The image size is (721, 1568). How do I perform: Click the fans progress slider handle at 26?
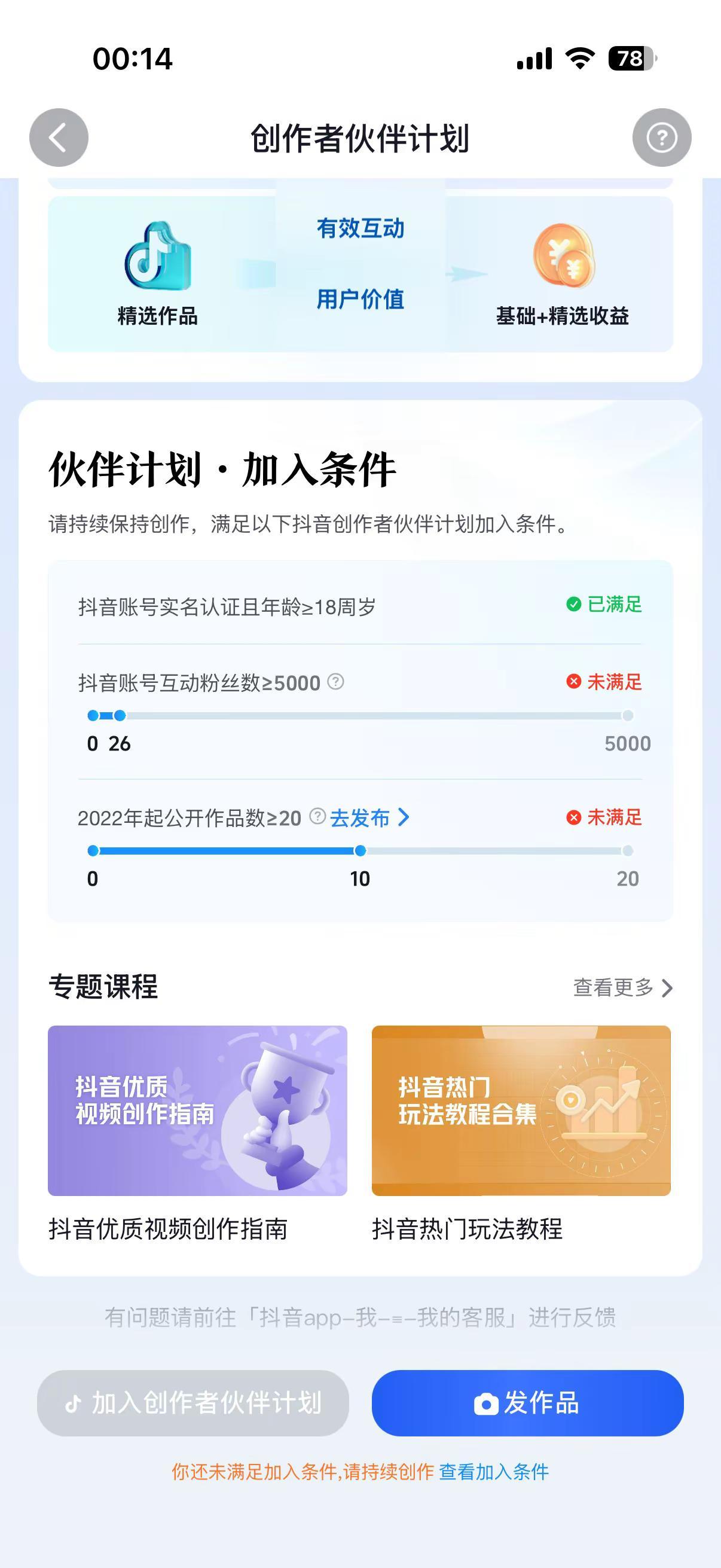pyautogui.click(x=119, y=717)
